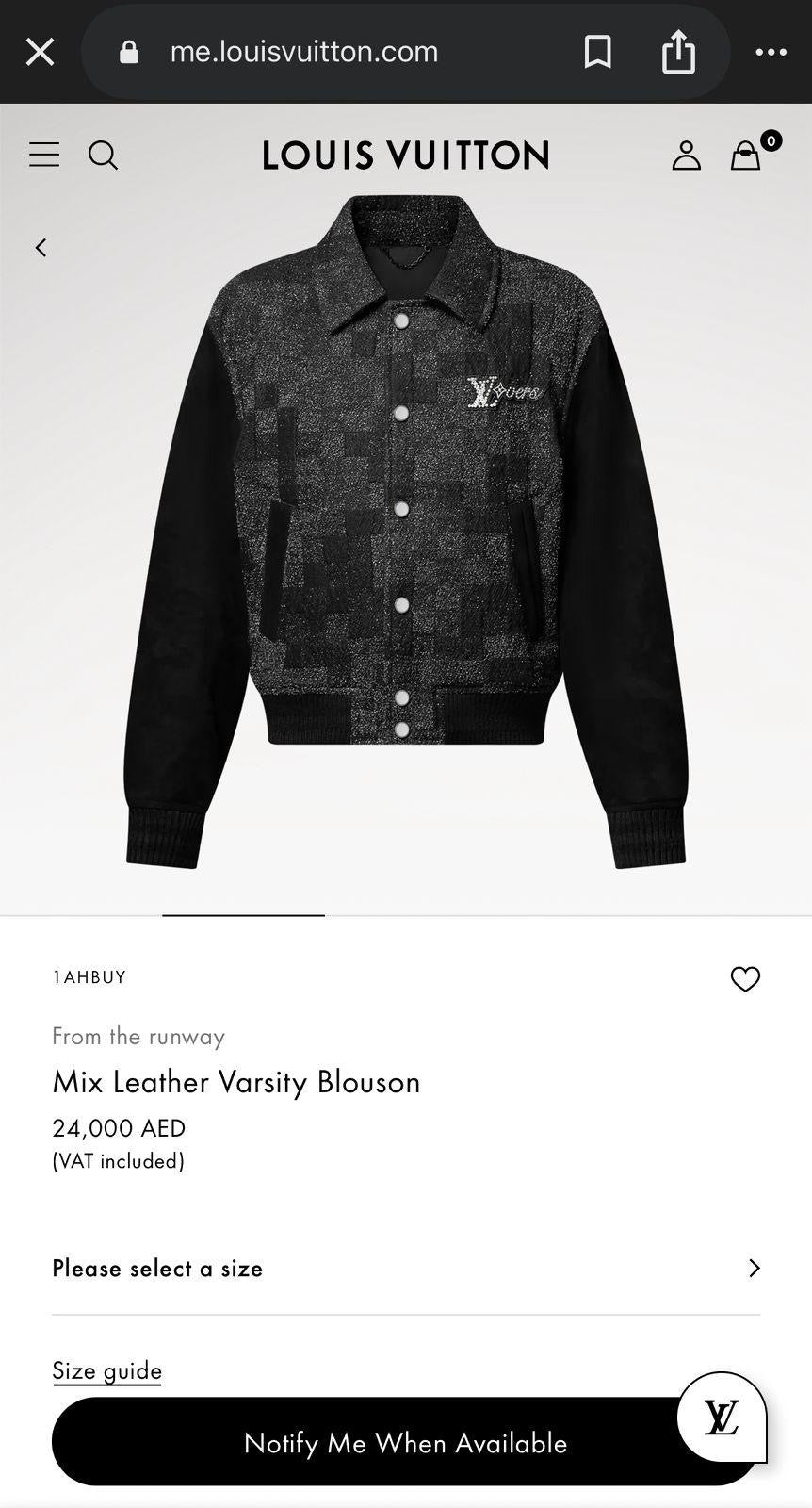Open the hamburger navigation menu
The height and width of the screenshot is (1508, 812).
(43, 155)
